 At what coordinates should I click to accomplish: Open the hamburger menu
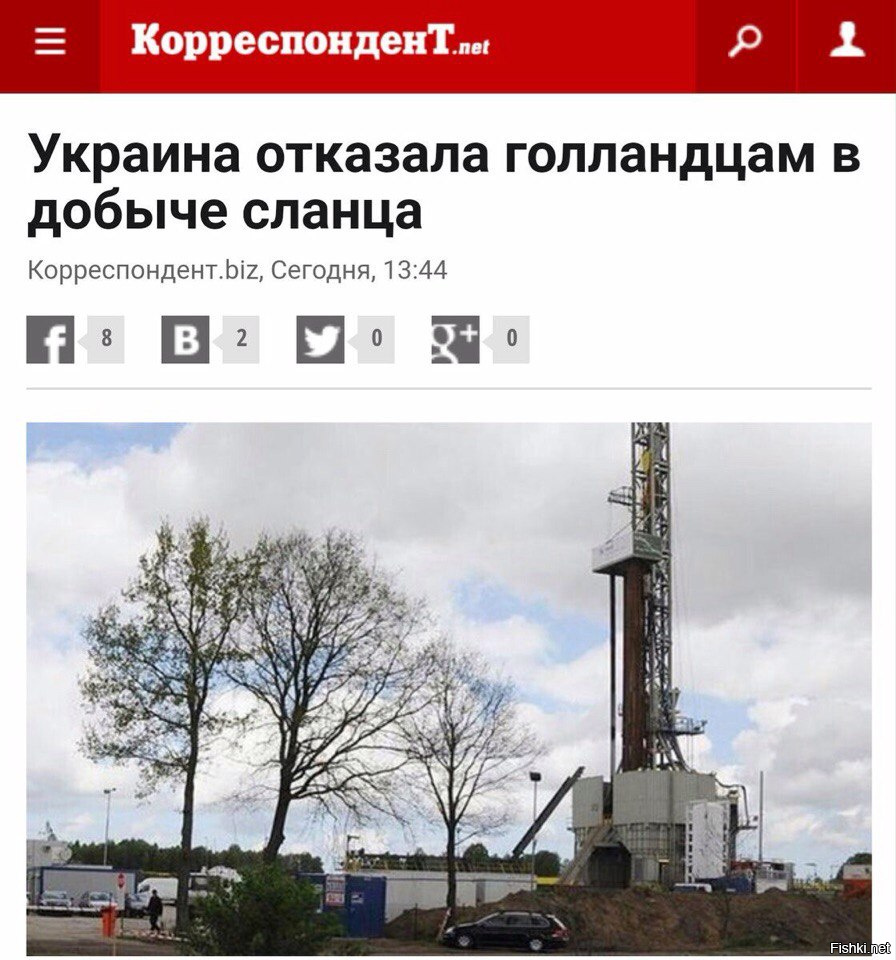[x=49, y=42]
